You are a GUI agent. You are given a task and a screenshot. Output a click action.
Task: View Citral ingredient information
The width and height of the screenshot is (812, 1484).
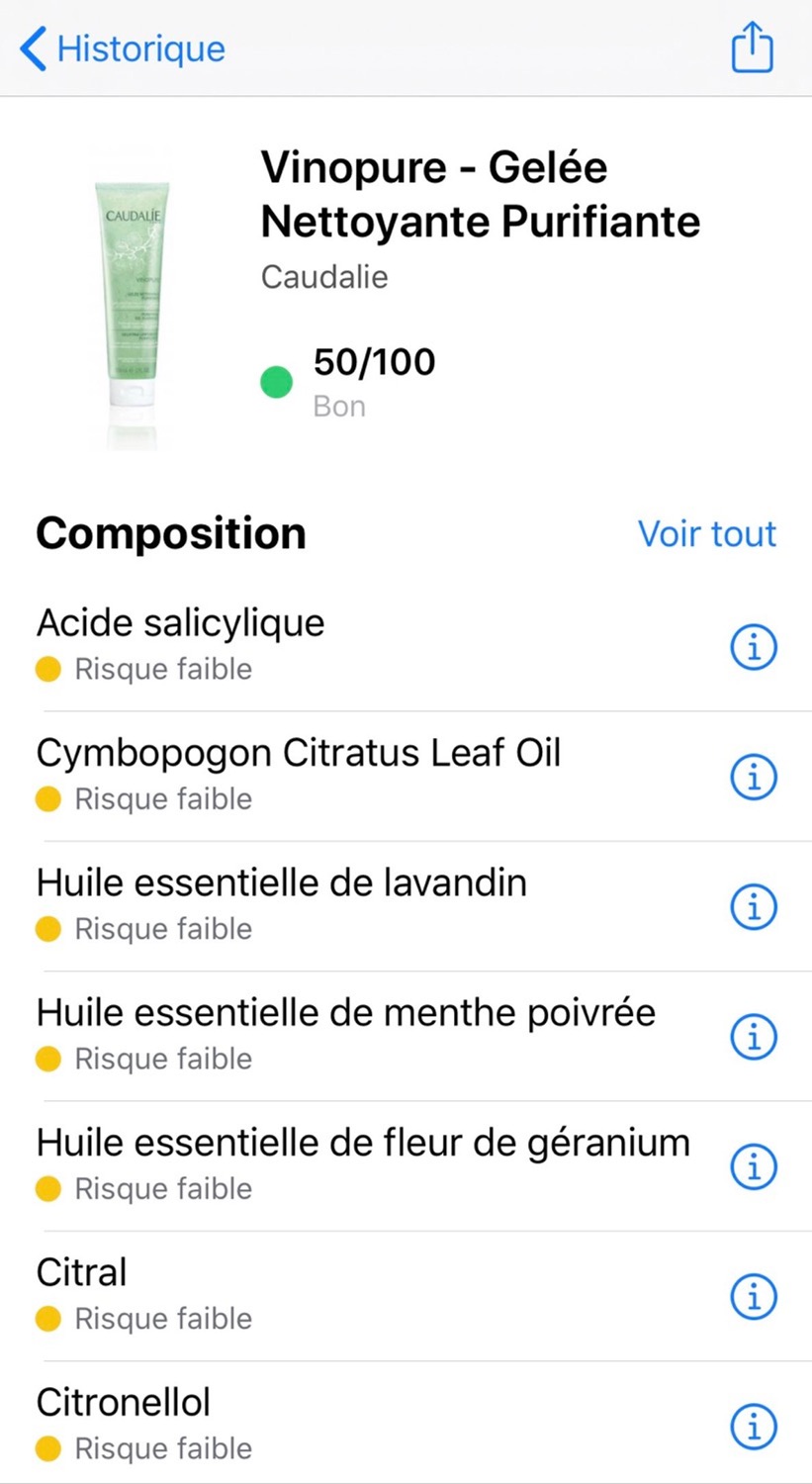(x=754, y=1296)
